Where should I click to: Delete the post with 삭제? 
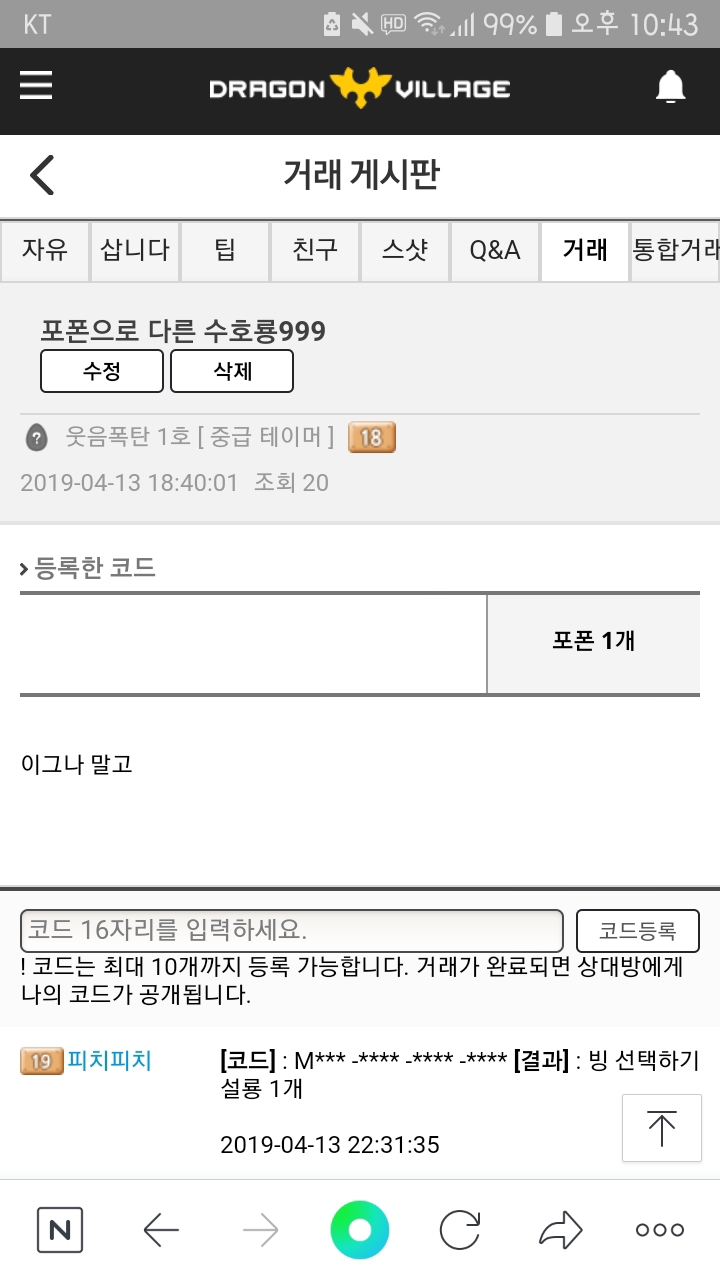[232, 371]
